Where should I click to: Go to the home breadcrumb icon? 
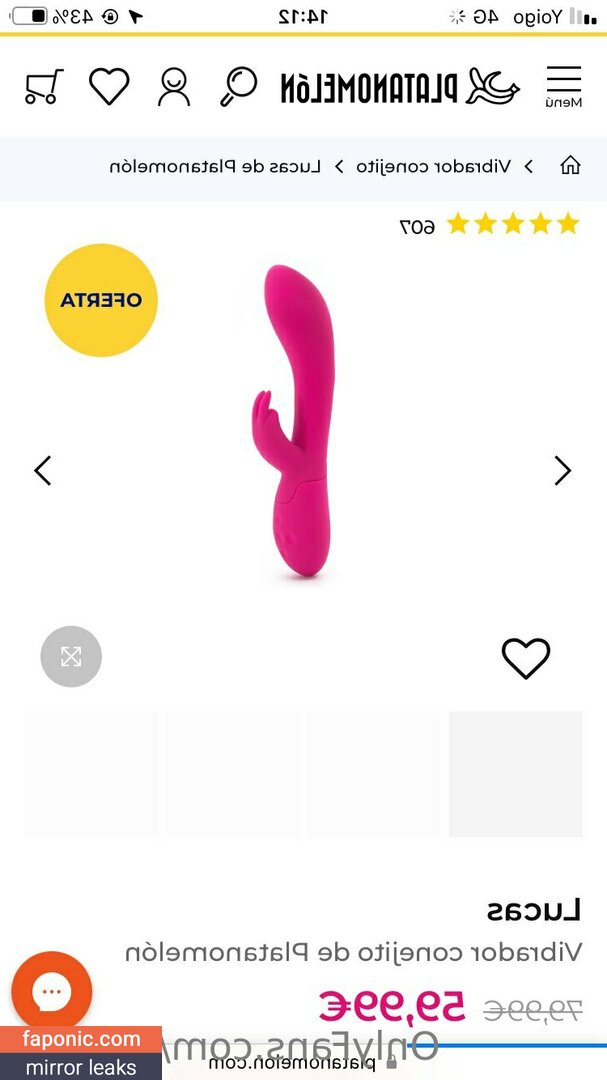click(x=570, y=166)
